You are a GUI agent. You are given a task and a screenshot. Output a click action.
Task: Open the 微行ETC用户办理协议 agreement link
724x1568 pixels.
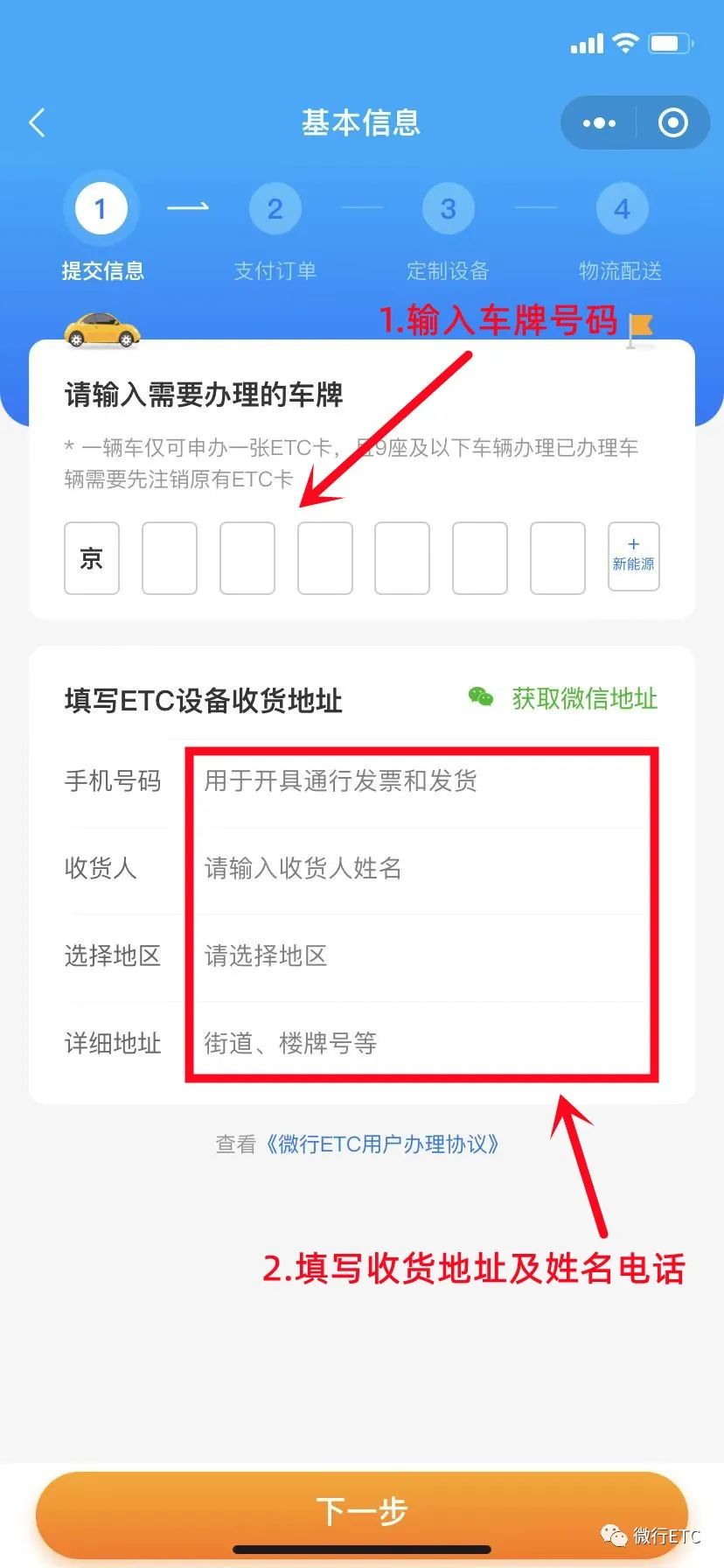tap(385, 1144)
